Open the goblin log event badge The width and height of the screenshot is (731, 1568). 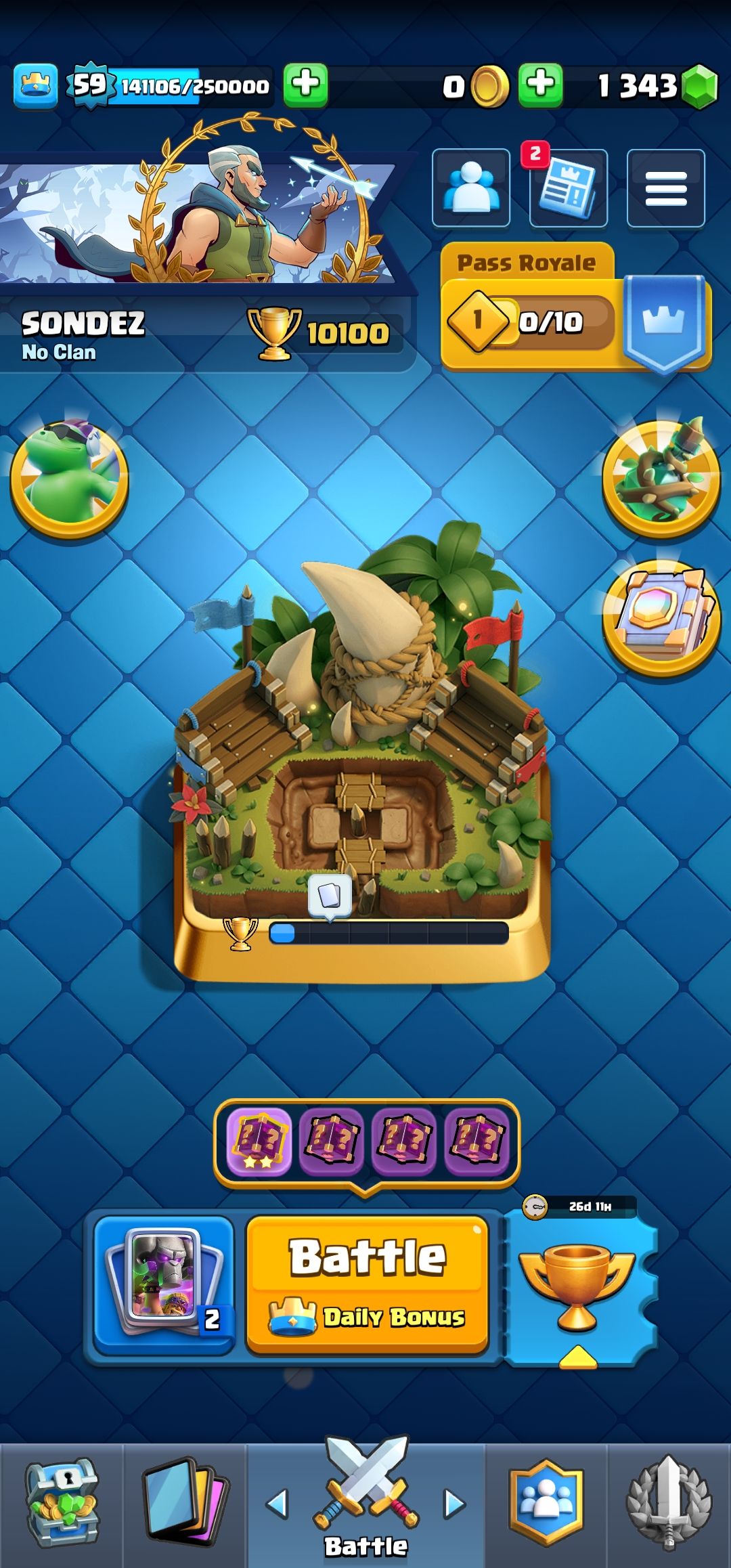pyautogui.click(x=661, y=478)
